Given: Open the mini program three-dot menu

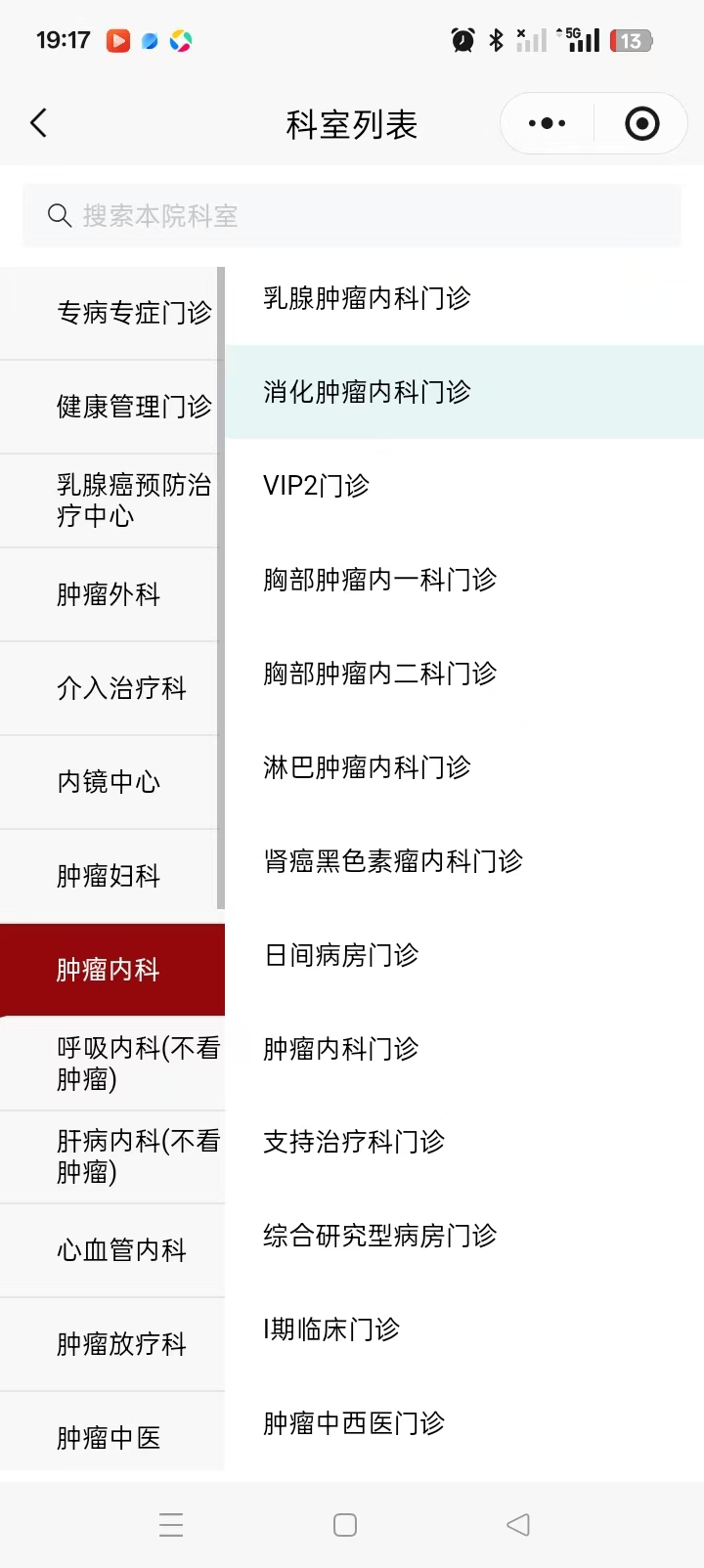Looking at the screenshot, I should tap(547, 123).
